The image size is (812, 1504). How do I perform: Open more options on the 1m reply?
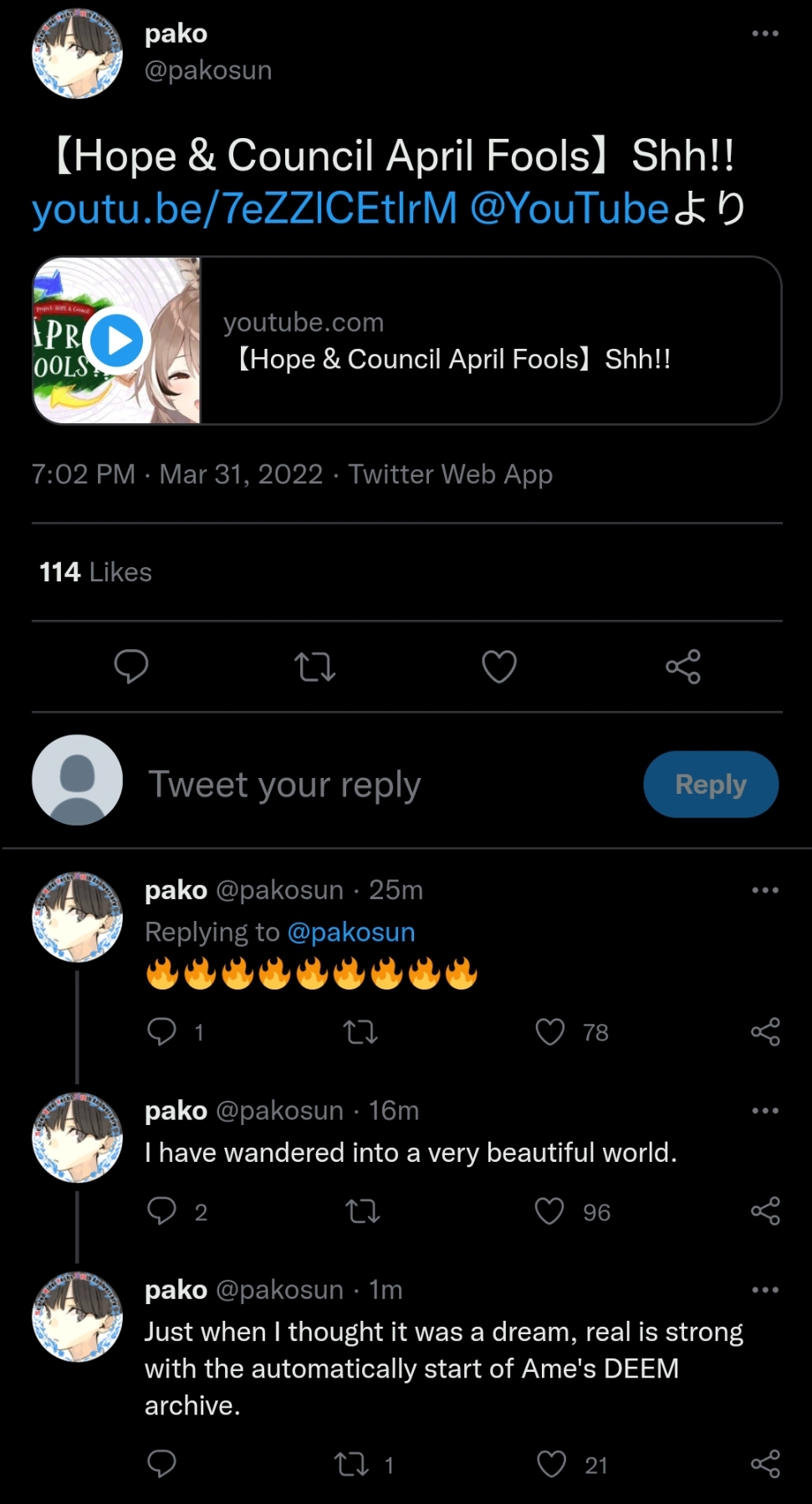coord(764,1290)
